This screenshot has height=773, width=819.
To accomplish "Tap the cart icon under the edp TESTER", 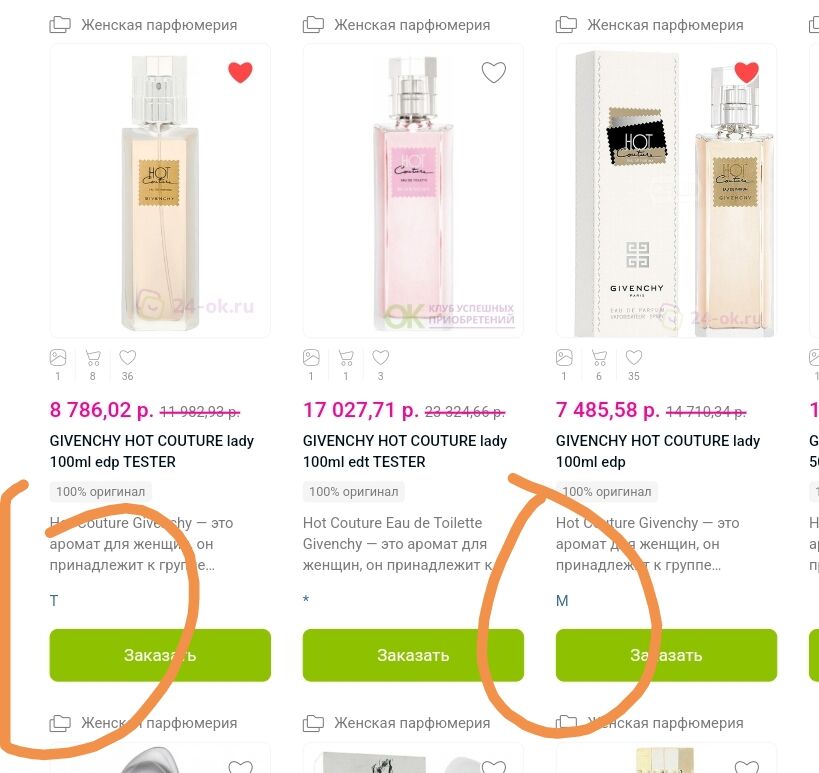I will [x=93, y=358].
